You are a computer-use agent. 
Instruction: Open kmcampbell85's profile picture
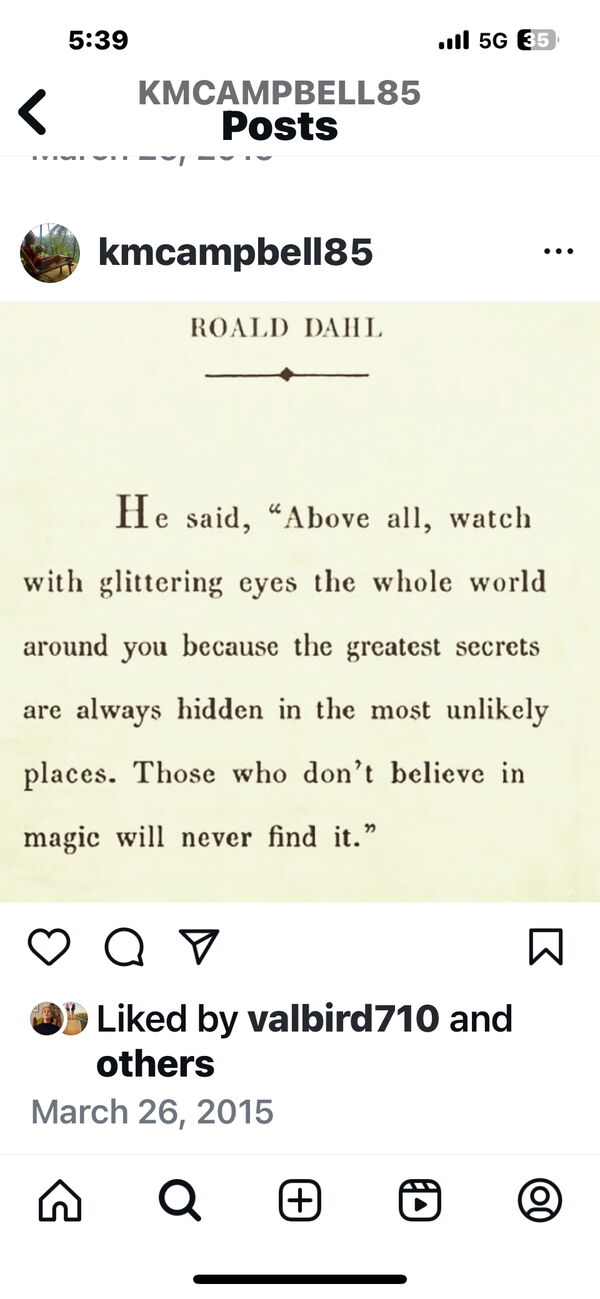click(x=50, y=252)
